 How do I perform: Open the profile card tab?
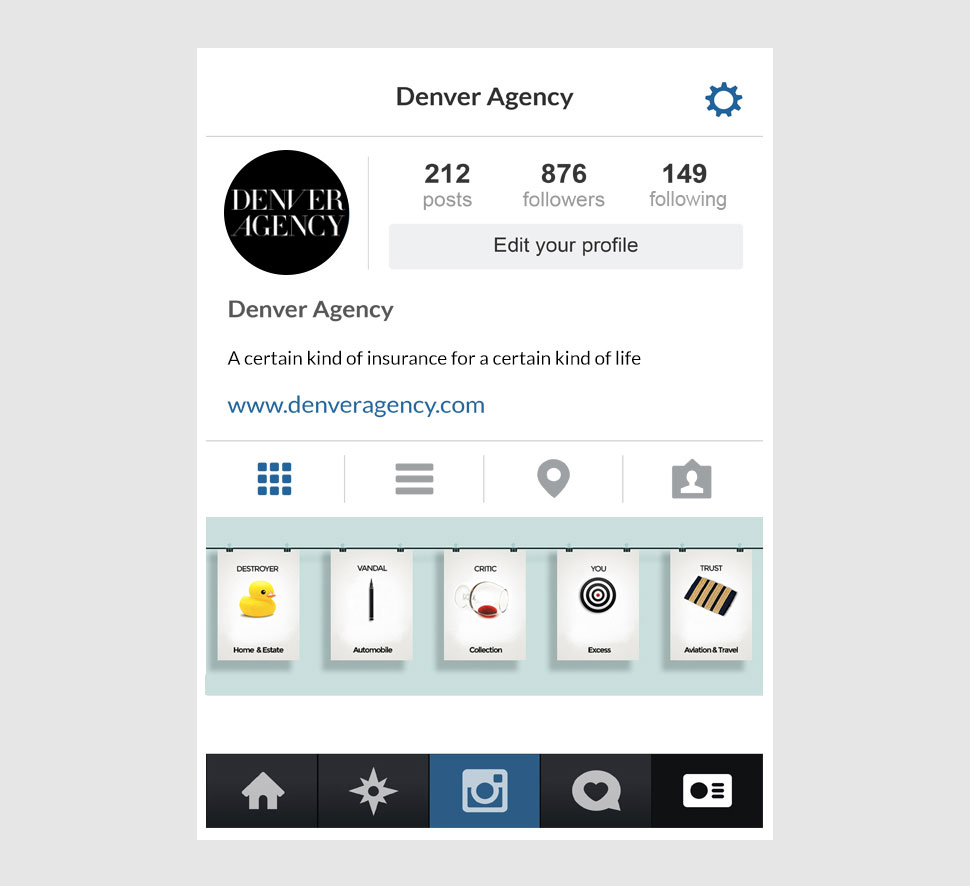[x=707, y=791]
